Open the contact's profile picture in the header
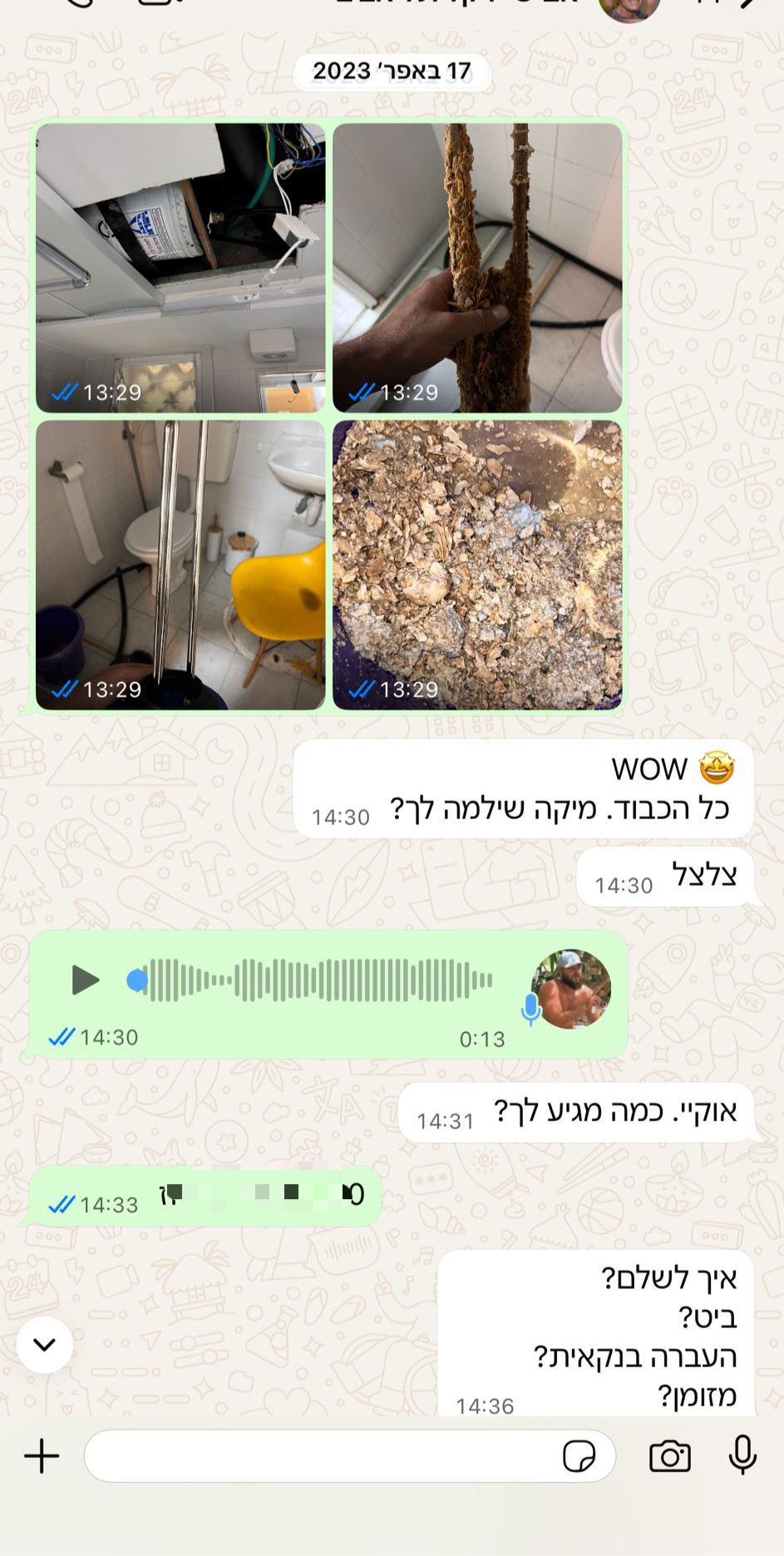 point(629,7)
